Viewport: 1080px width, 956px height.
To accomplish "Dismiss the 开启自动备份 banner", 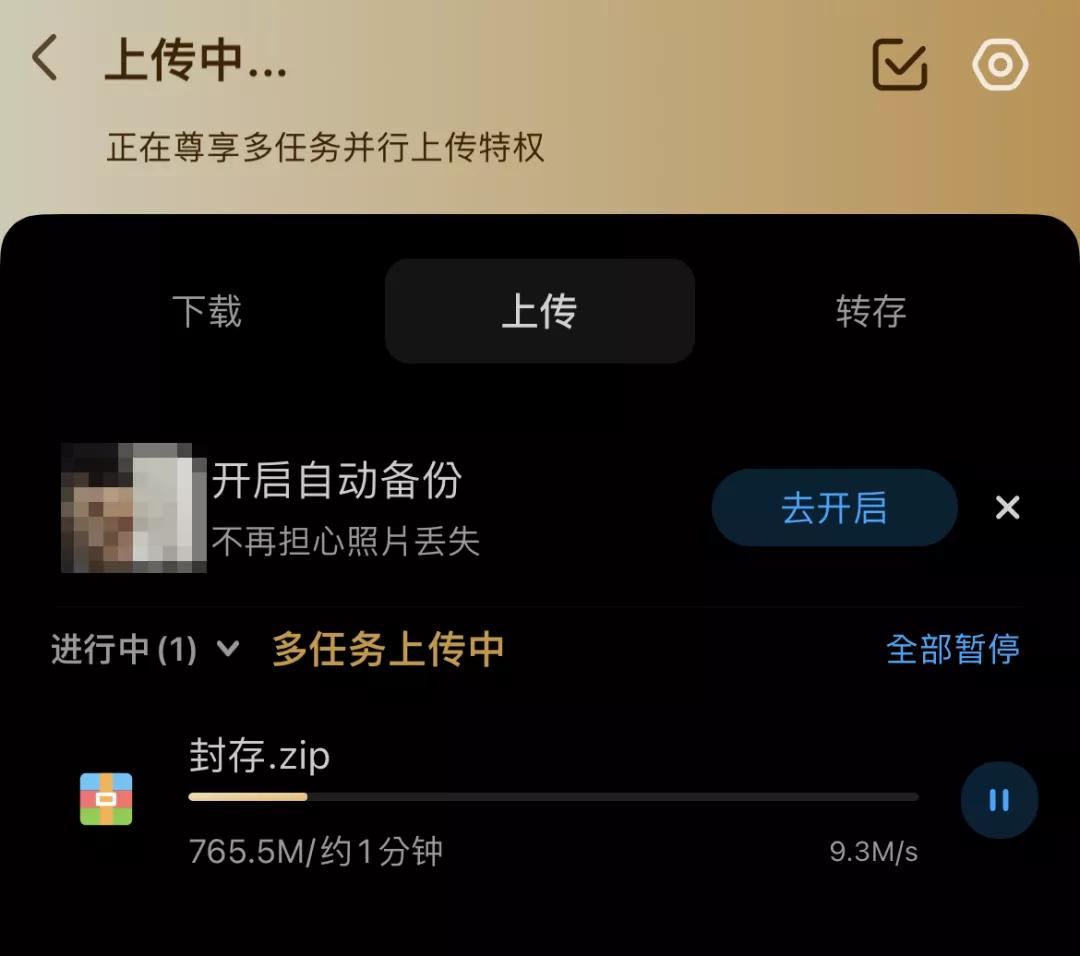I will 1007,508.
